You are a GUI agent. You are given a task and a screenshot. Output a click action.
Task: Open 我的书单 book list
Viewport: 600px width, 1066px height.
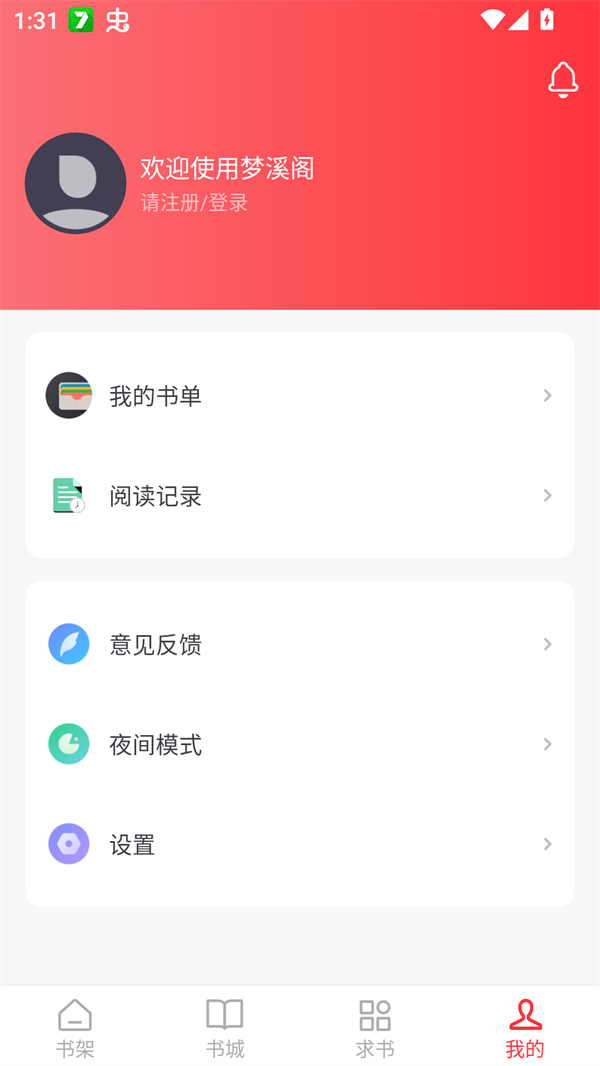[300, 396]
